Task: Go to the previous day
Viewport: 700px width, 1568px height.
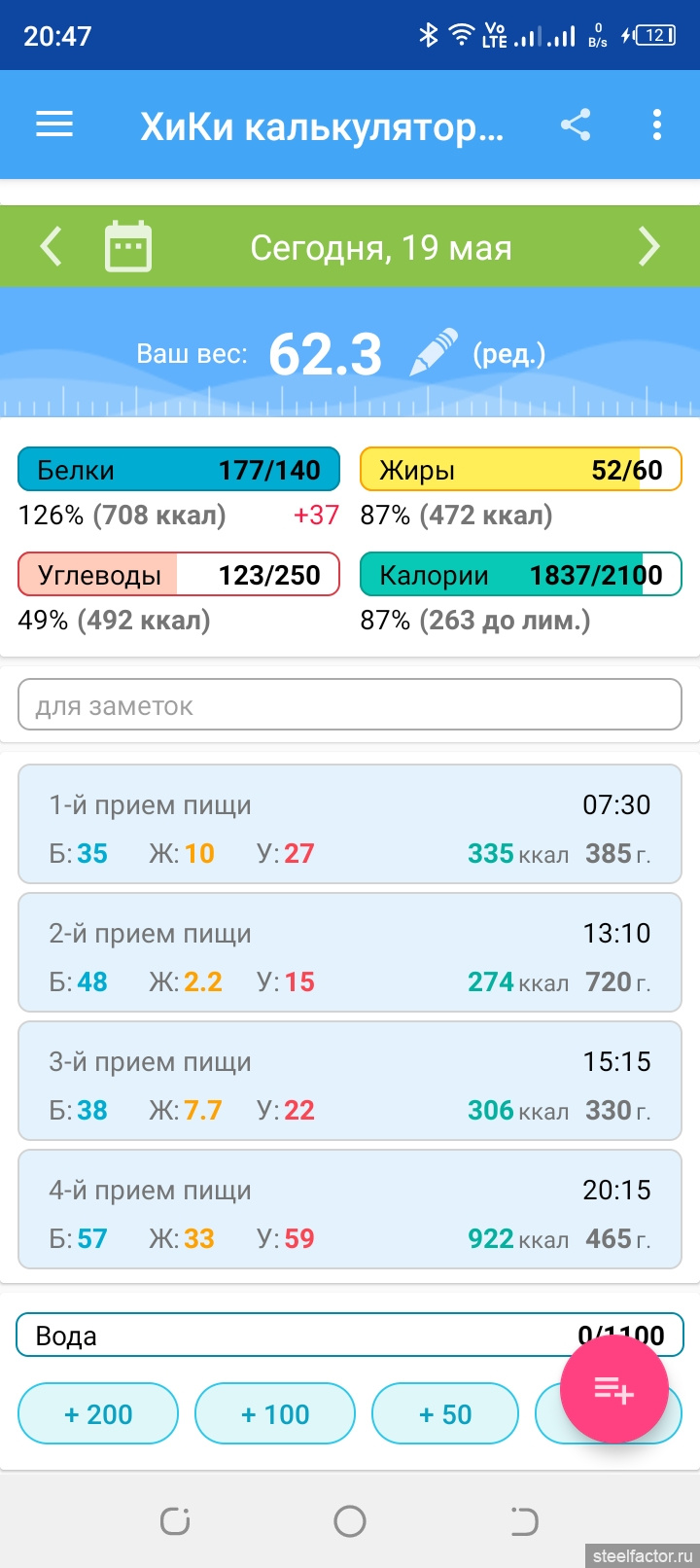Action: pyautogui.click(x=52, y=247)
